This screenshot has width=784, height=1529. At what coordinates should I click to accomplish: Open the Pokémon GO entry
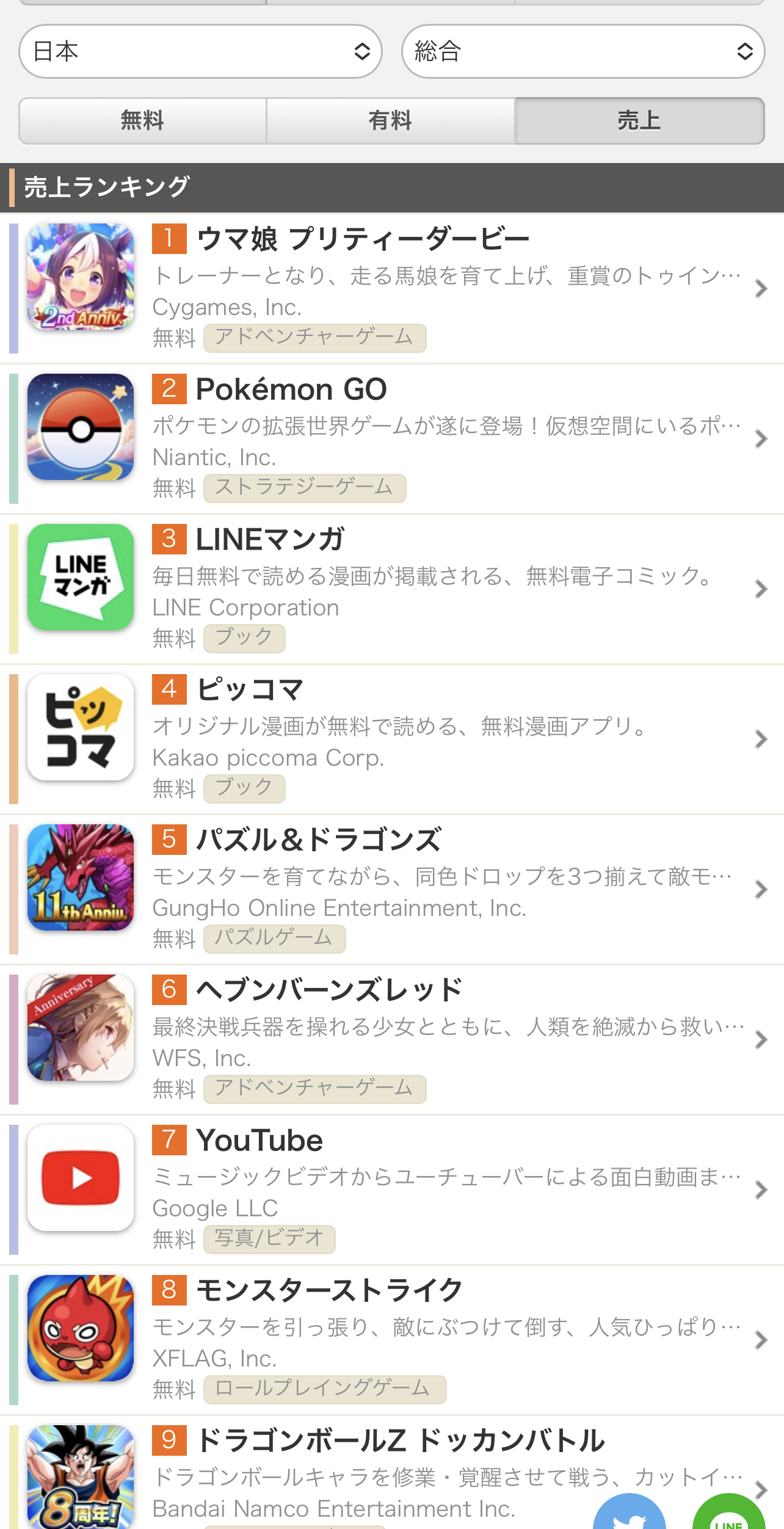tap(392, 438)
